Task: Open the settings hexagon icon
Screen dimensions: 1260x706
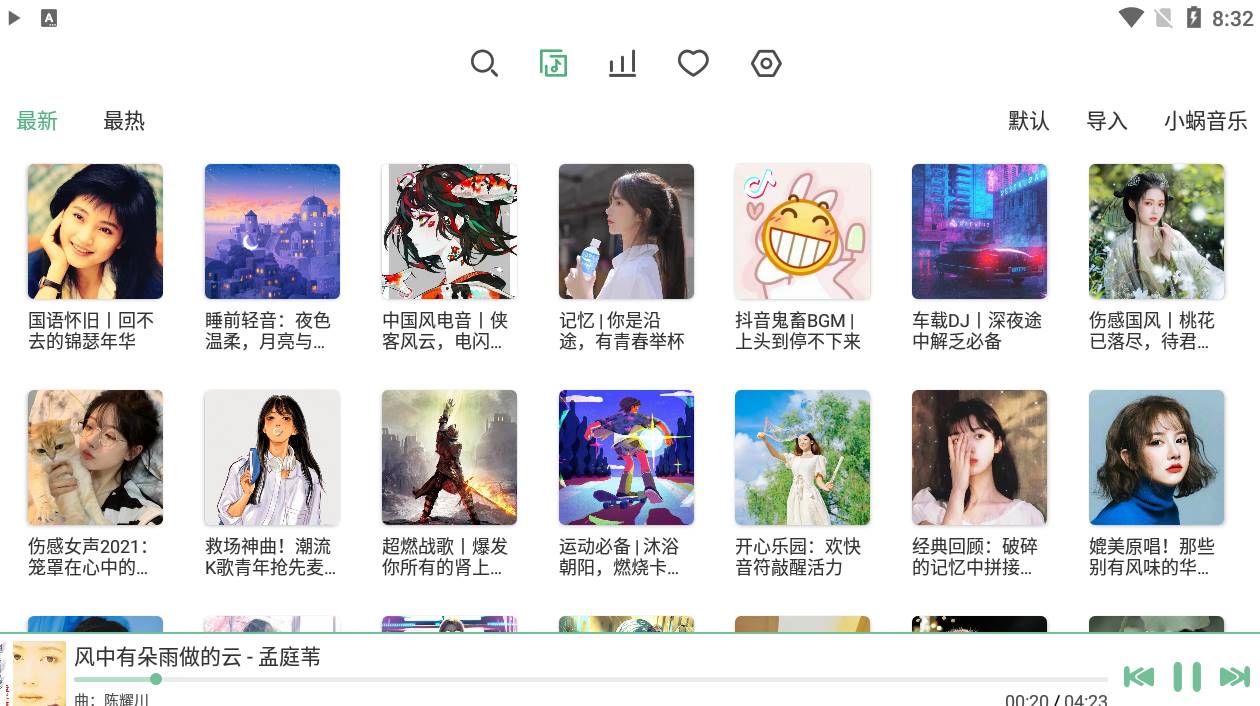Action: tap(766, 64)
